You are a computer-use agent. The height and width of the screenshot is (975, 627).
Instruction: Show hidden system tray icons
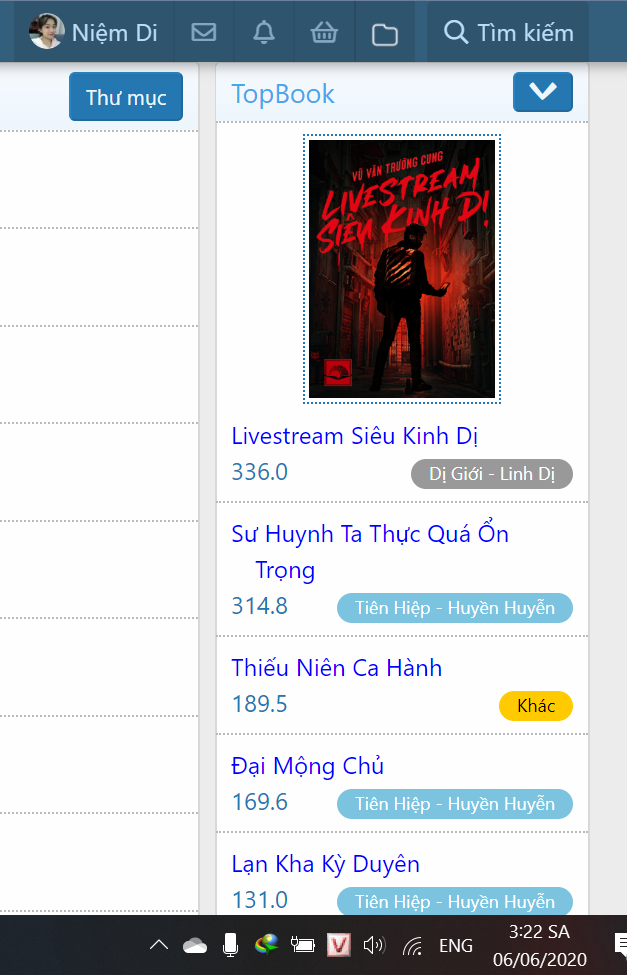[158, 945]
